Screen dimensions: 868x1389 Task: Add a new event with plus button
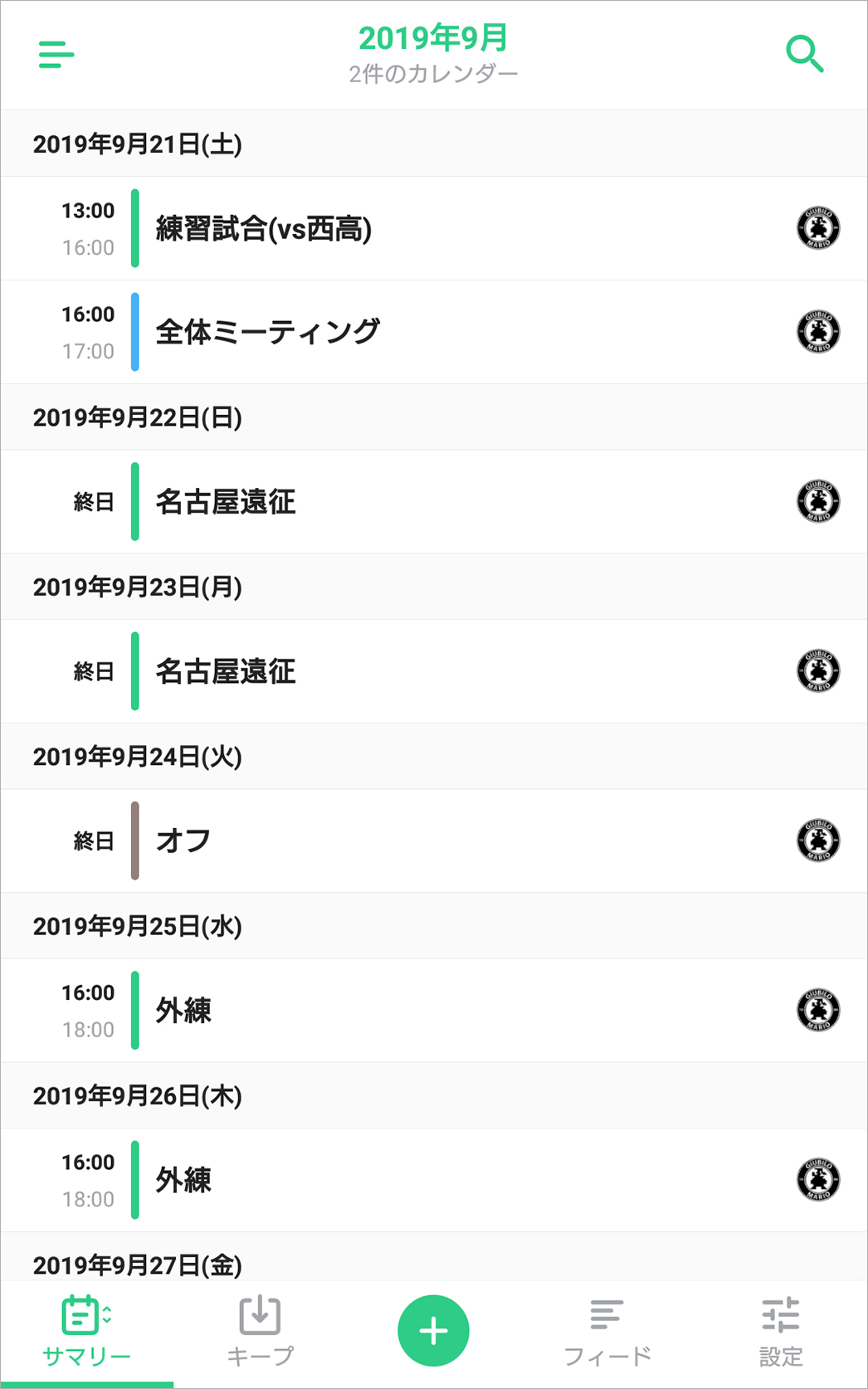pyautogui.click(x=433, y=1331)
